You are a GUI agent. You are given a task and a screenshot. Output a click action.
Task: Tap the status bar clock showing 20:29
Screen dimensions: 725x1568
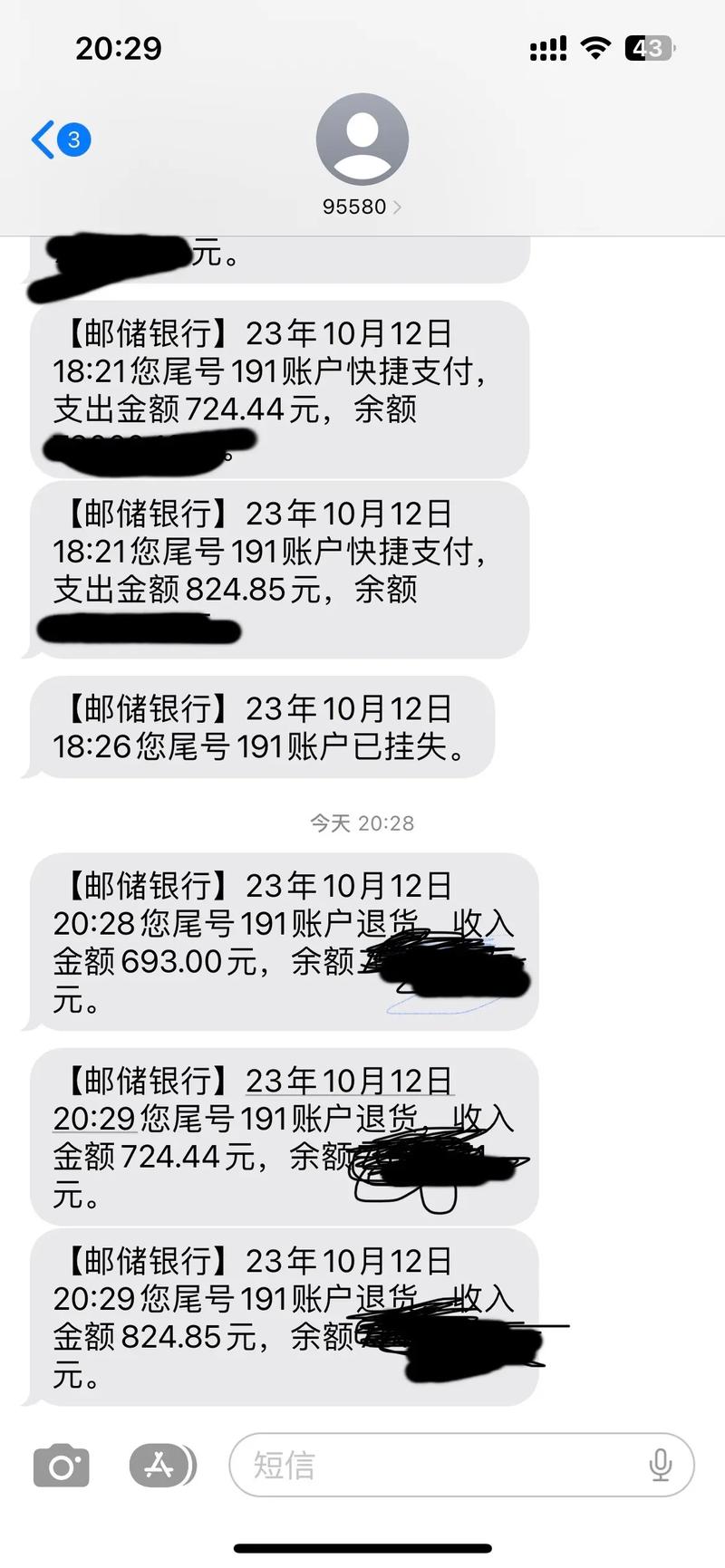[118, 48]
